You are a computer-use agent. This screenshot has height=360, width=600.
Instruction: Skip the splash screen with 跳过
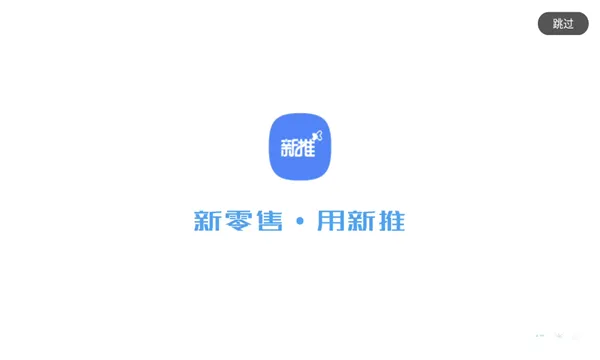563,24
